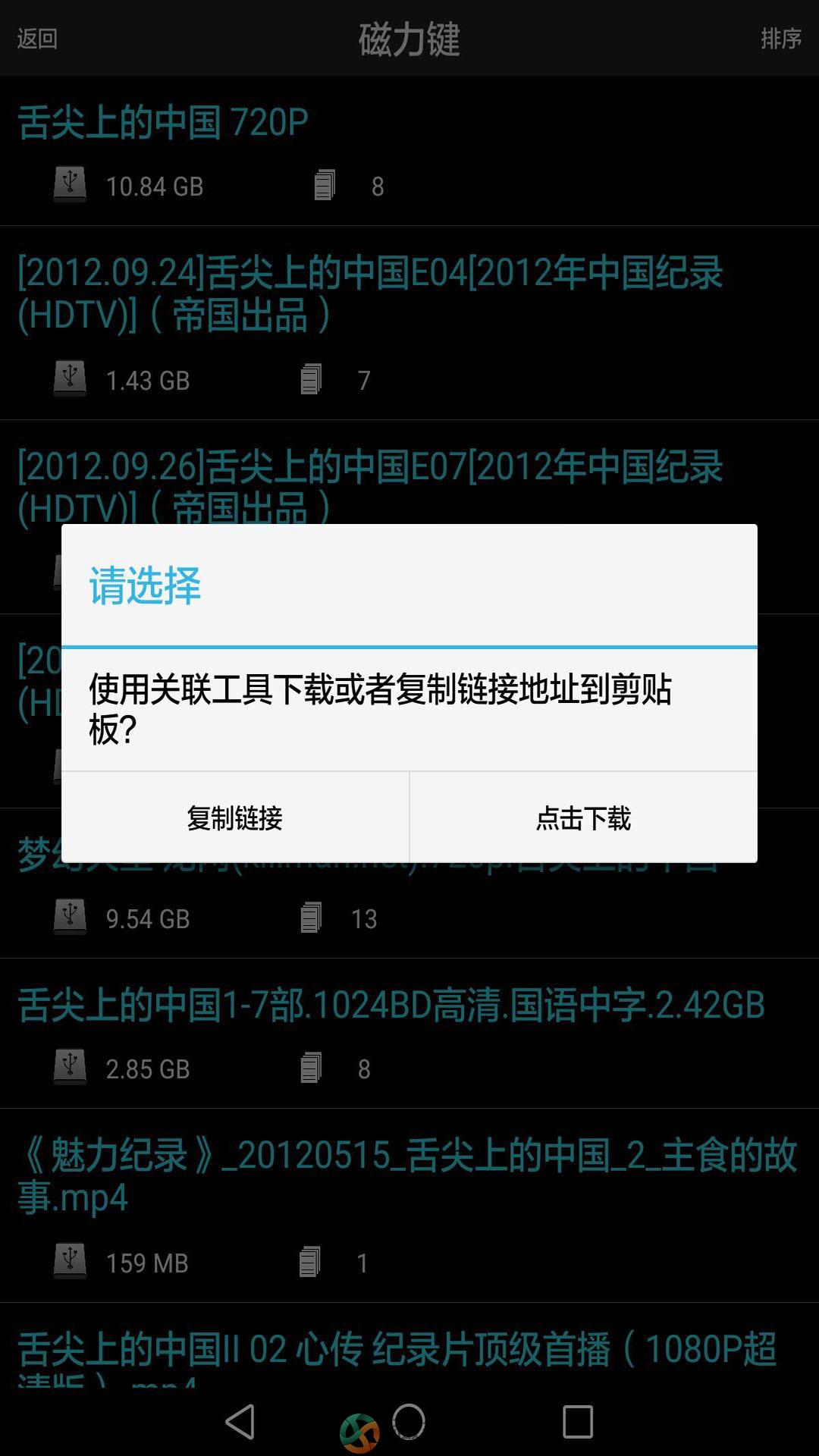Open recent apps with square button

pos(577,1421)
